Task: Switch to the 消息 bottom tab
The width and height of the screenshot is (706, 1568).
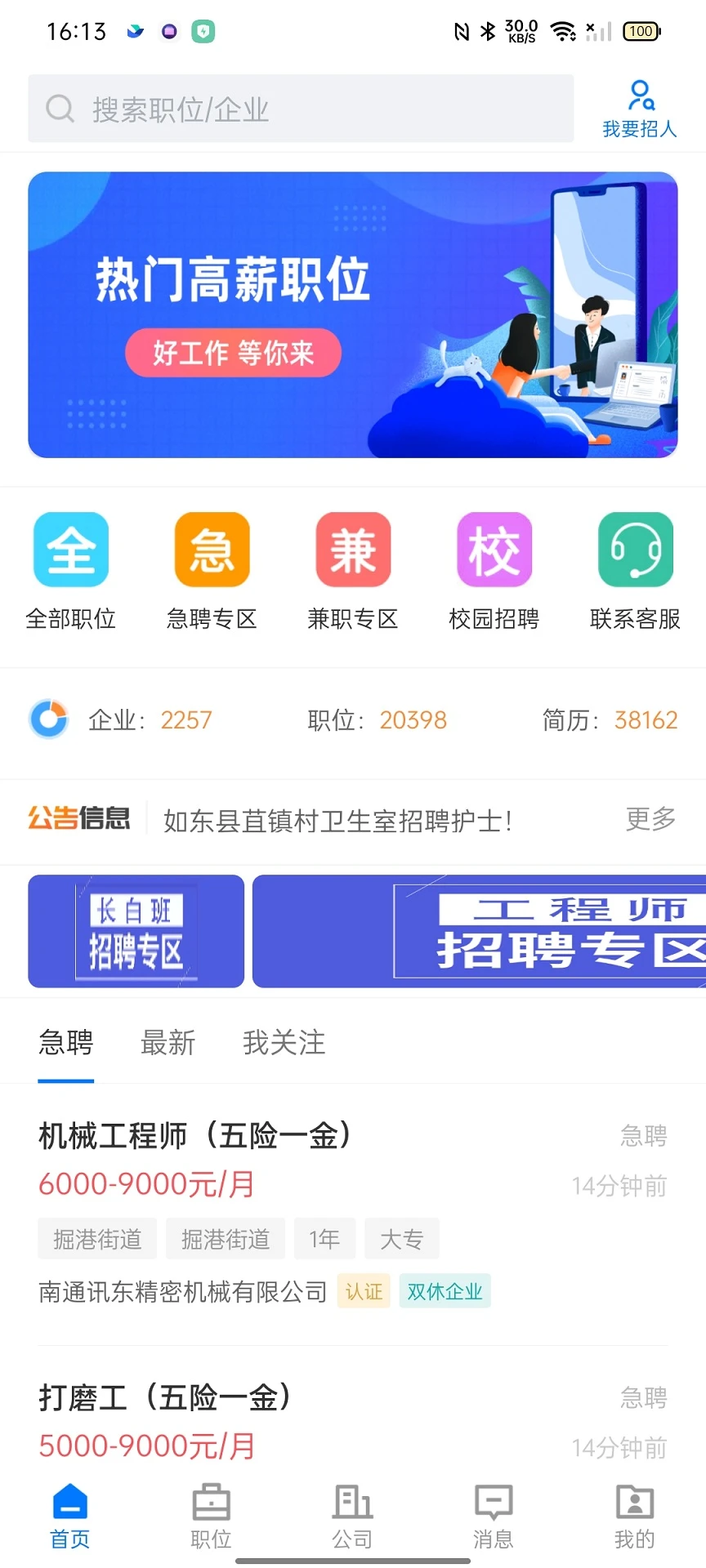Action: point(494,1516)
